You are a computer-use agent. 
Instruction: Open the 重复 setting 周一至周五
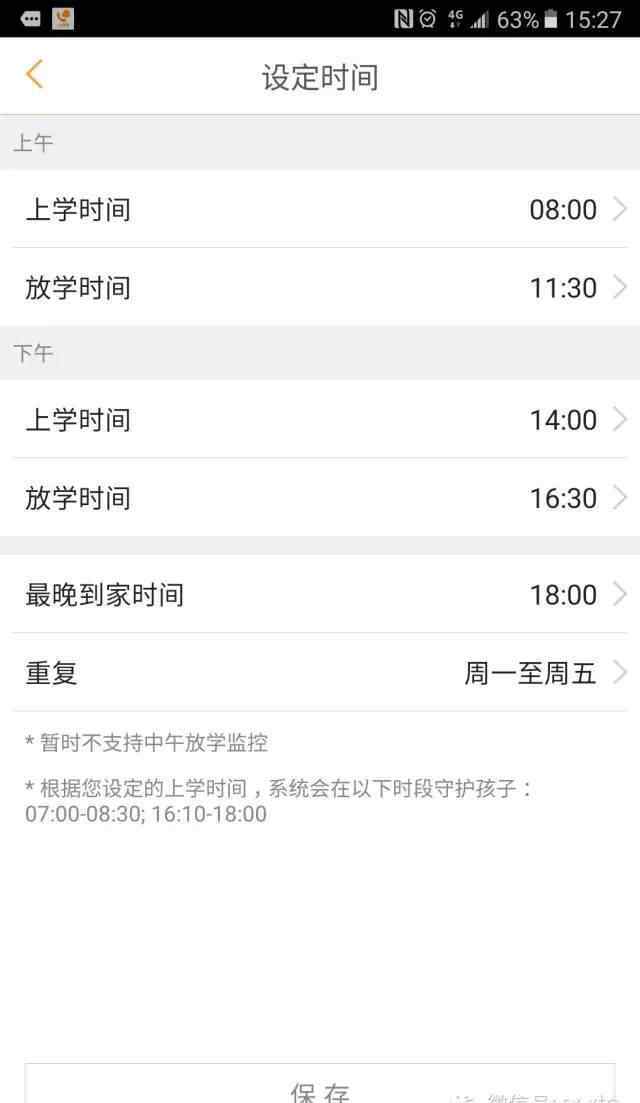pyautogui.click(x=320, y=672)
